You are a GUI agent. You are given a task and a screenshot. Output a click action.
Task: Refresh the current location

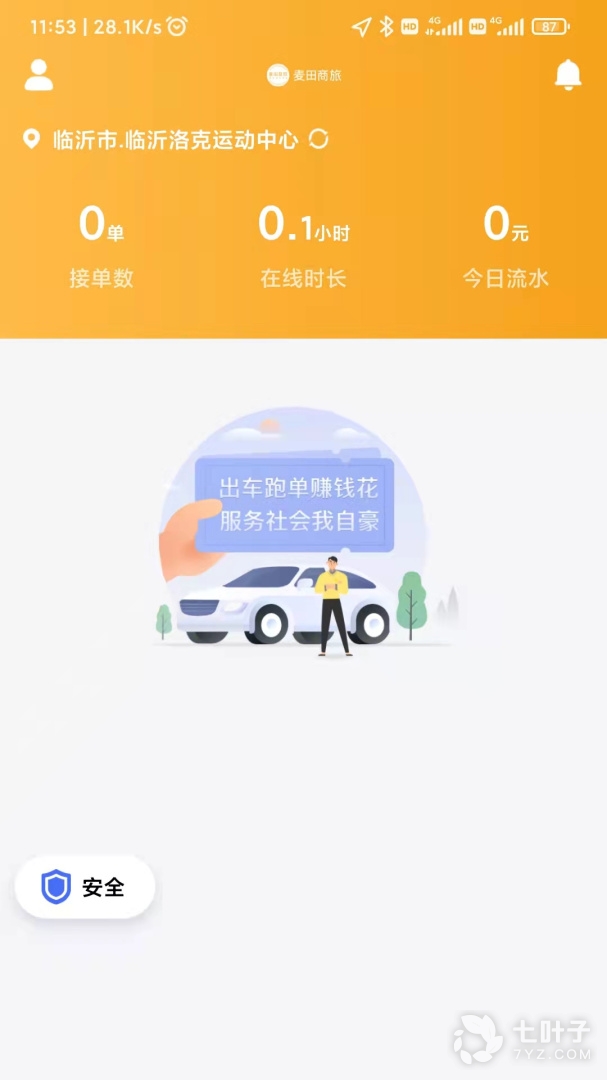tap(318, 139)
